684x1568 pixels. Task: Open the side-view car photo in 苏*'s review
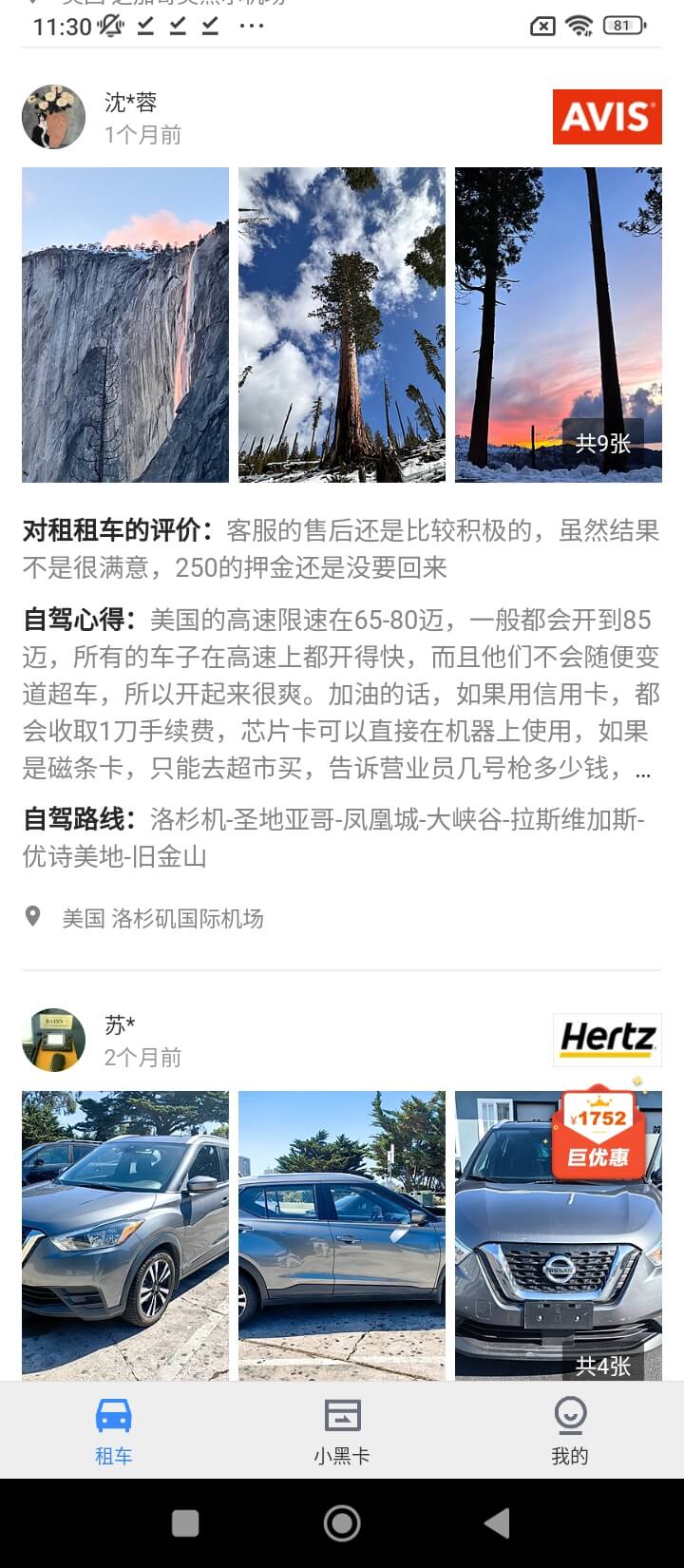tap(342, 1235)
